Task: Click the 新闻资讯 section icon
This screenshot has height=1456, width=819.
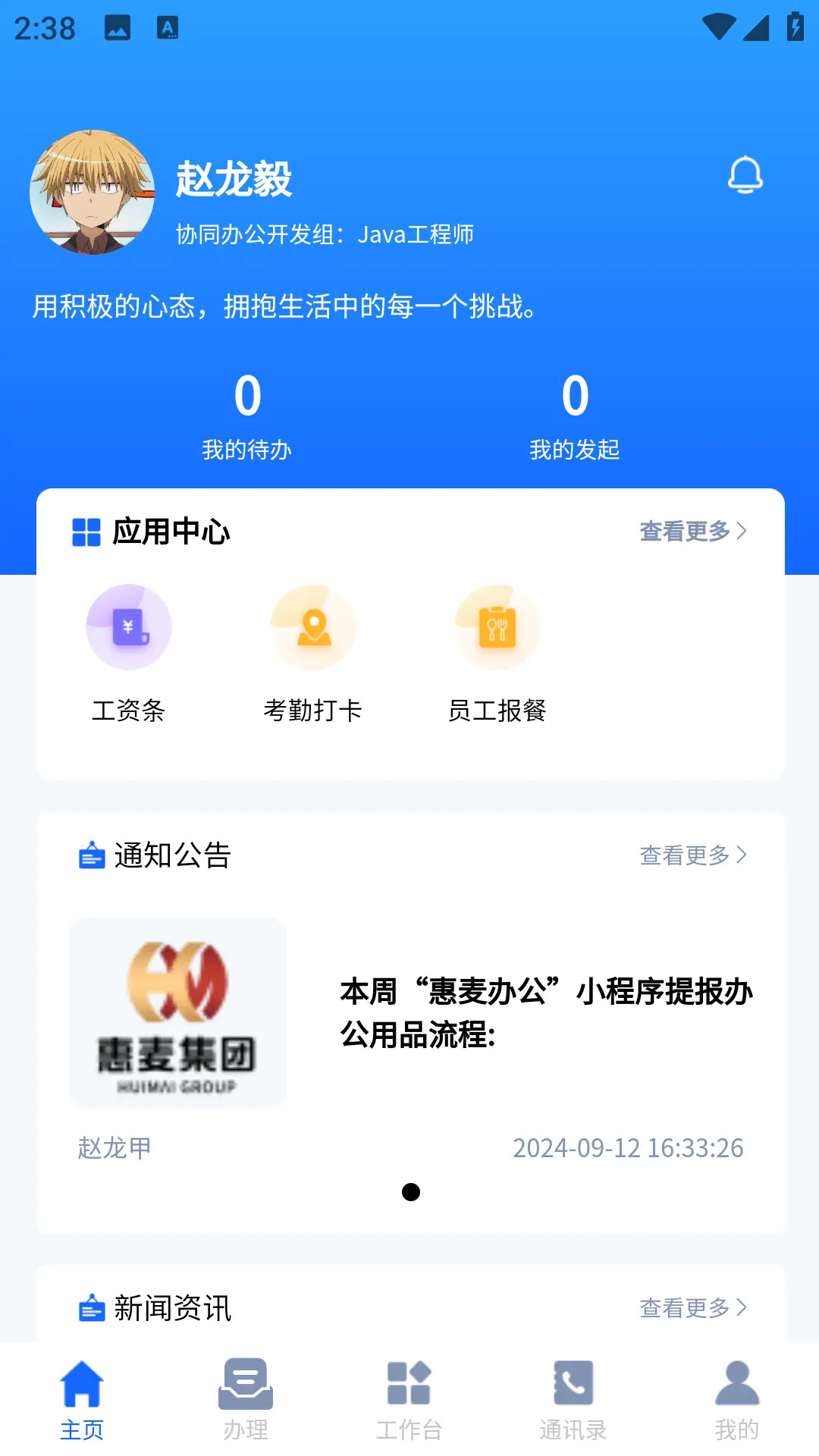Action: pos(90,1307)
